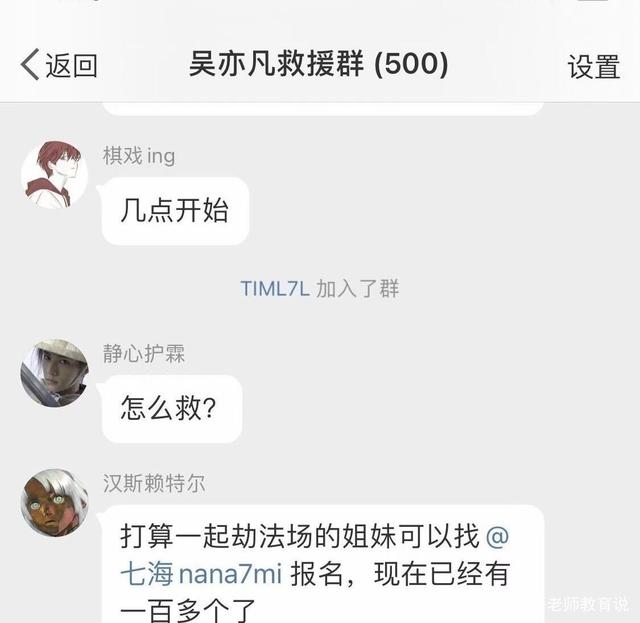This screenshot has width=640, height=623.
Task: Go back via 返回 button
Action: pos(59,66)
